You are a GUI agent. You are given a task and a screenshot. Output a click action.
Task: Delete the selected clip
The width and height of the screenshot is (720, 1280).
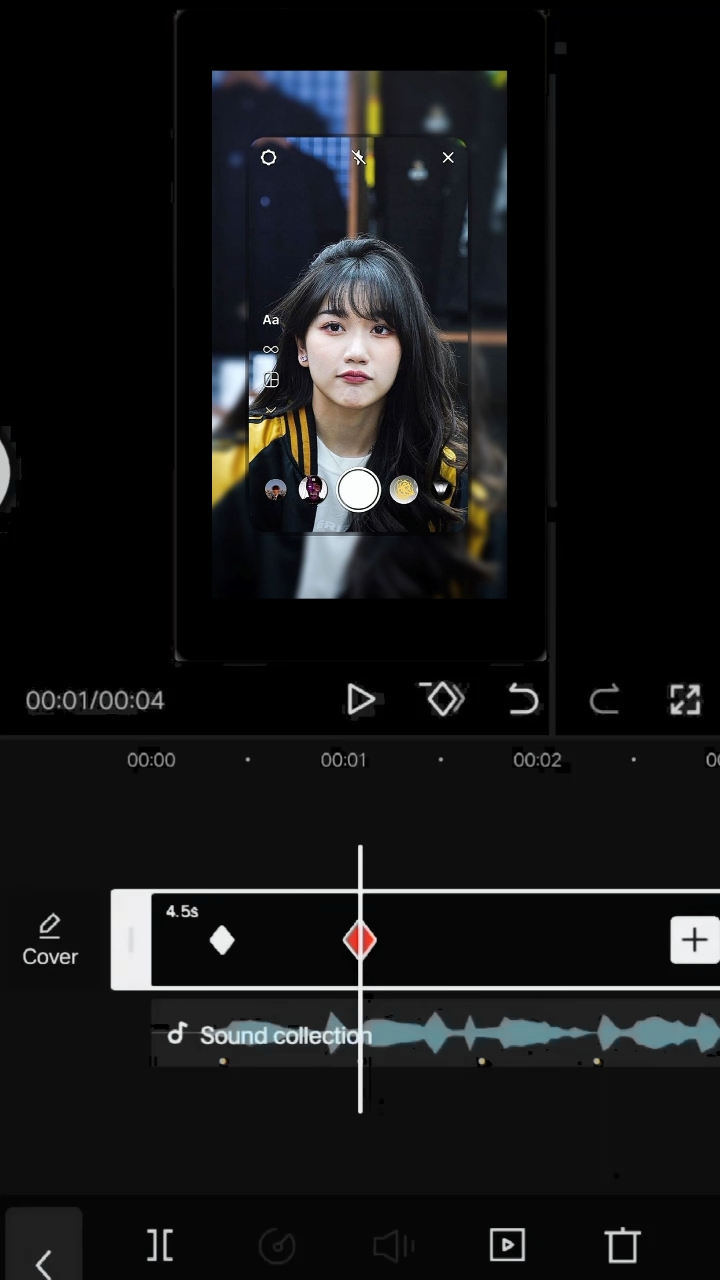[622, 1245]
